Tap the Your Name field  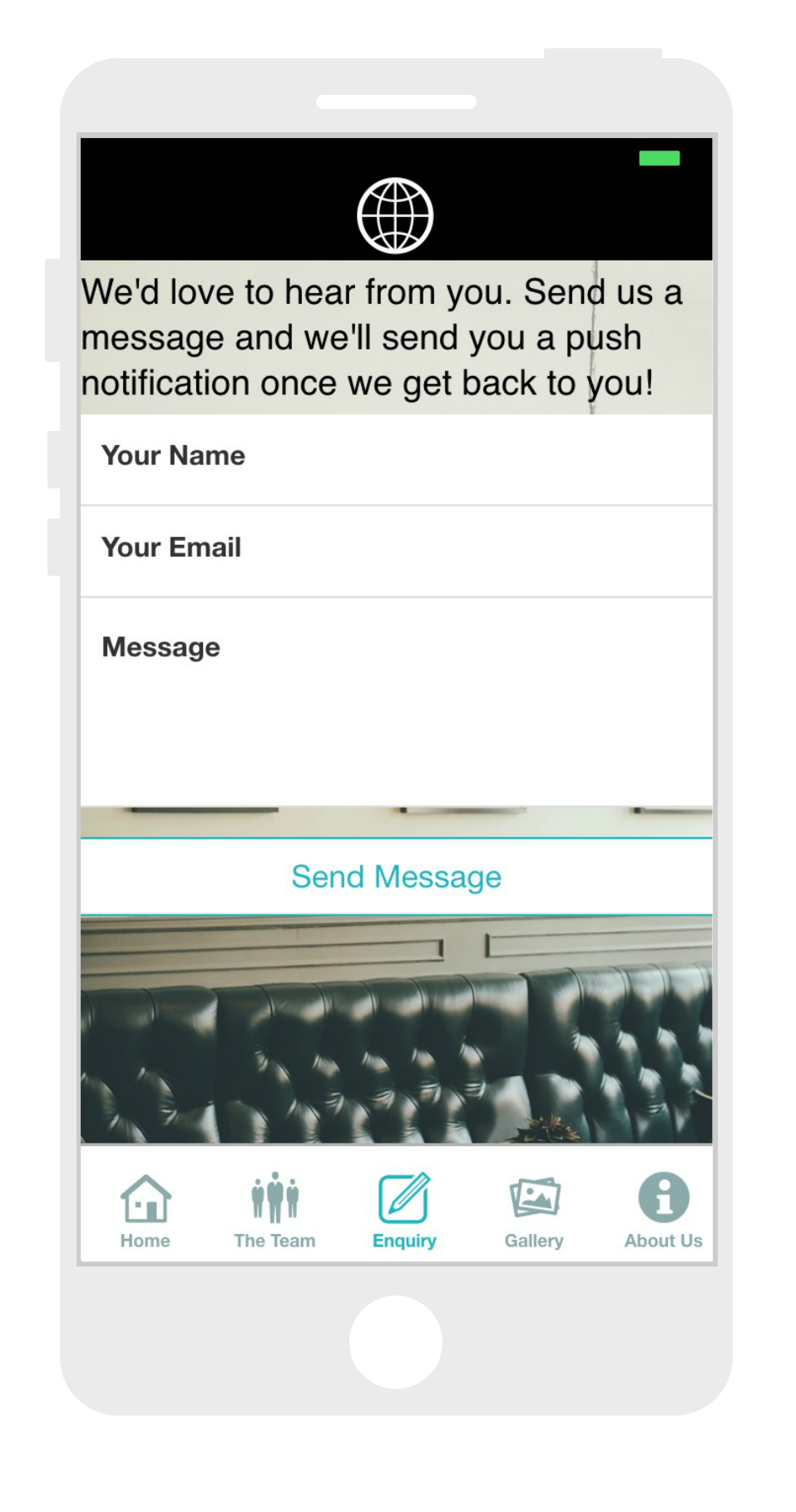point(396,458)
